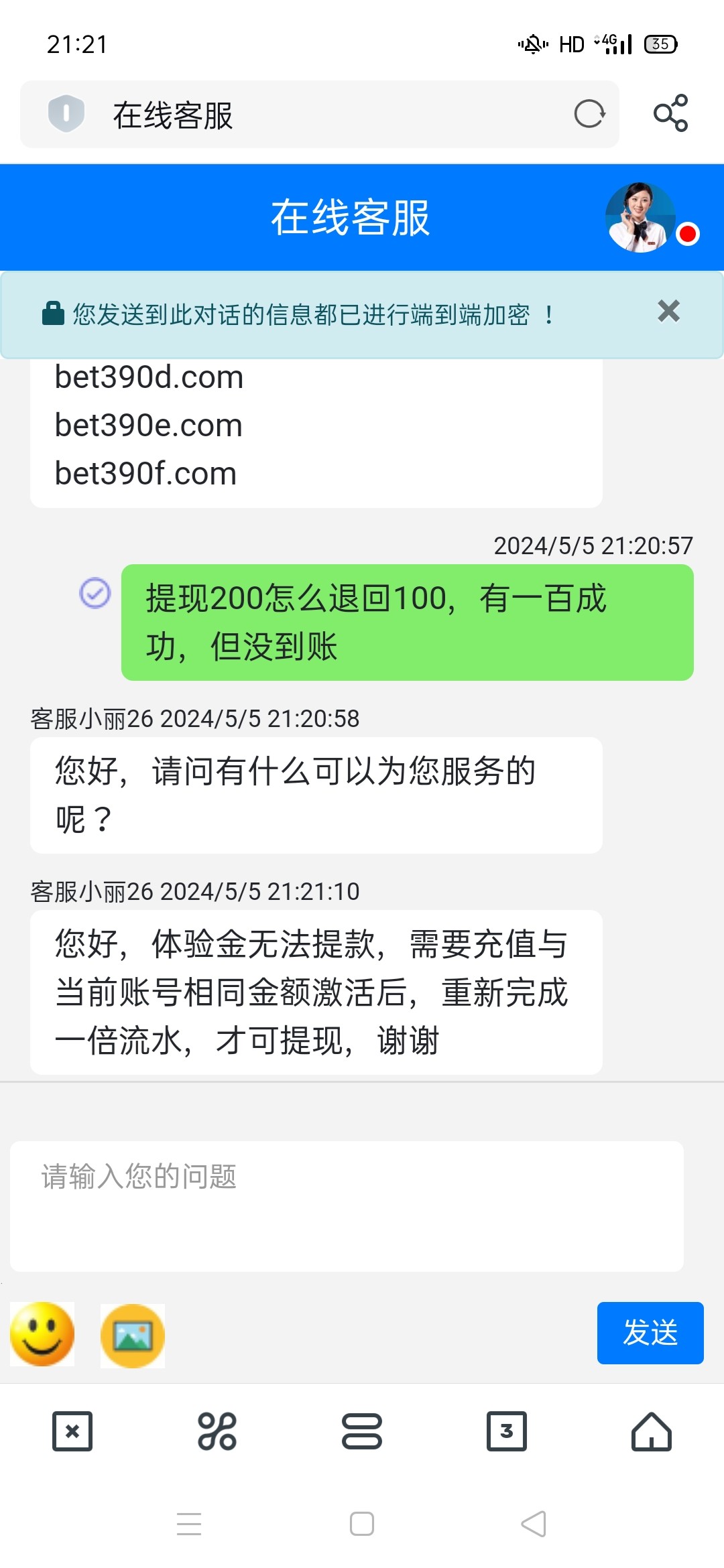Tap the system recent apps button

190,1524
